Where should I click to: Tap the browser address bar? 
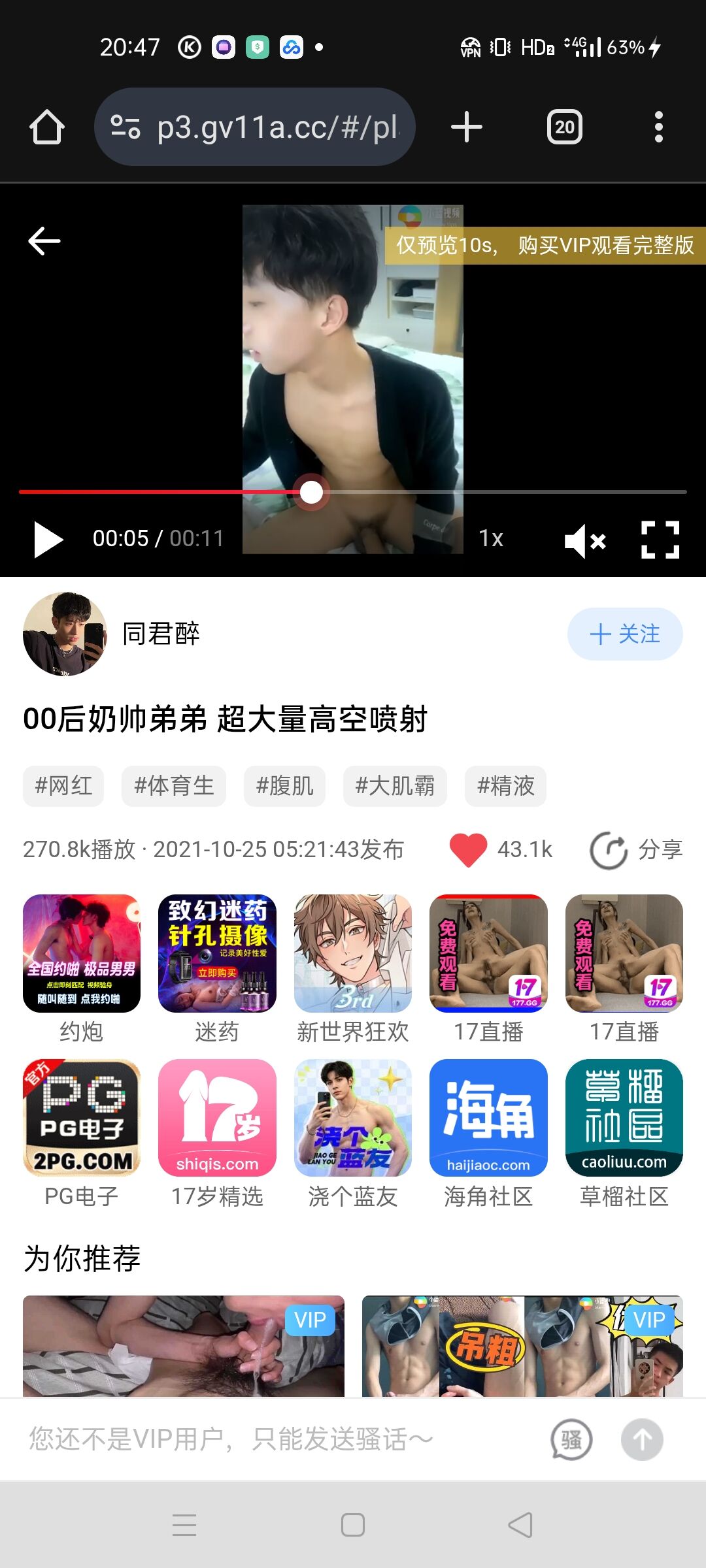coord(255,127)
